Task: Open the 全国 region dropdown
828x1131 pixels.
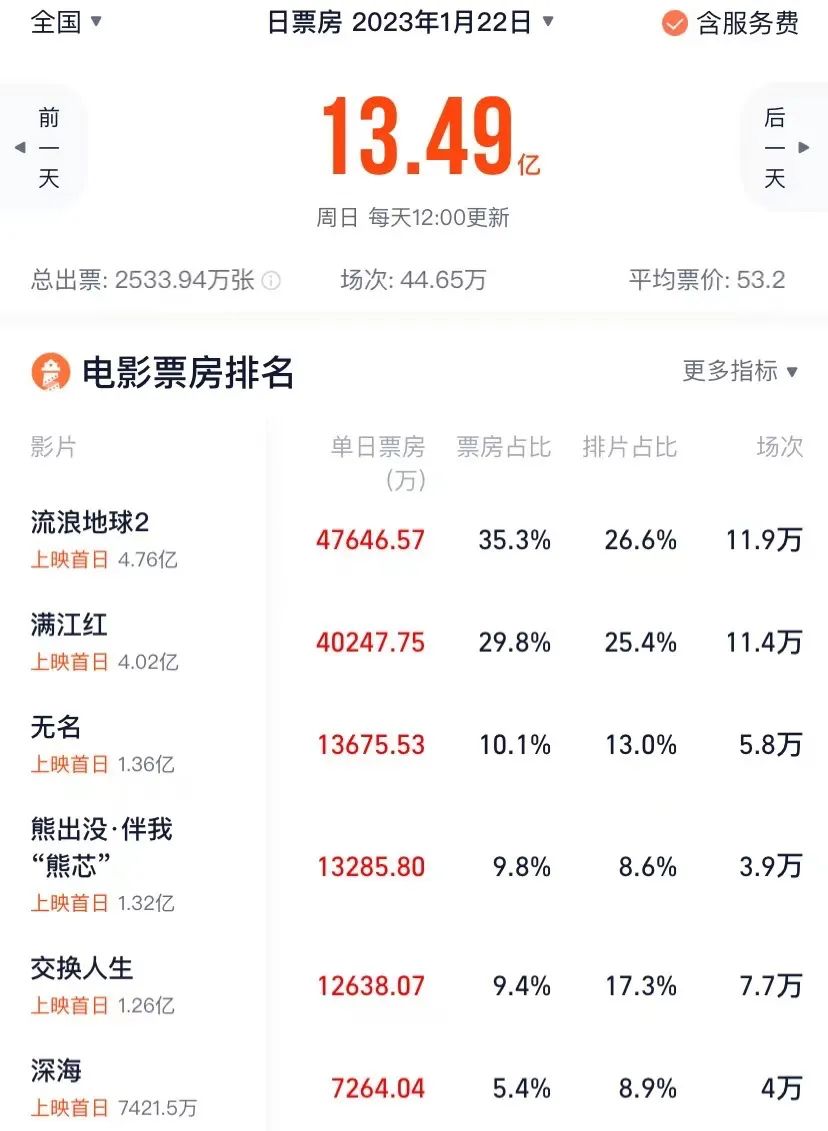Action: point(66,22)
